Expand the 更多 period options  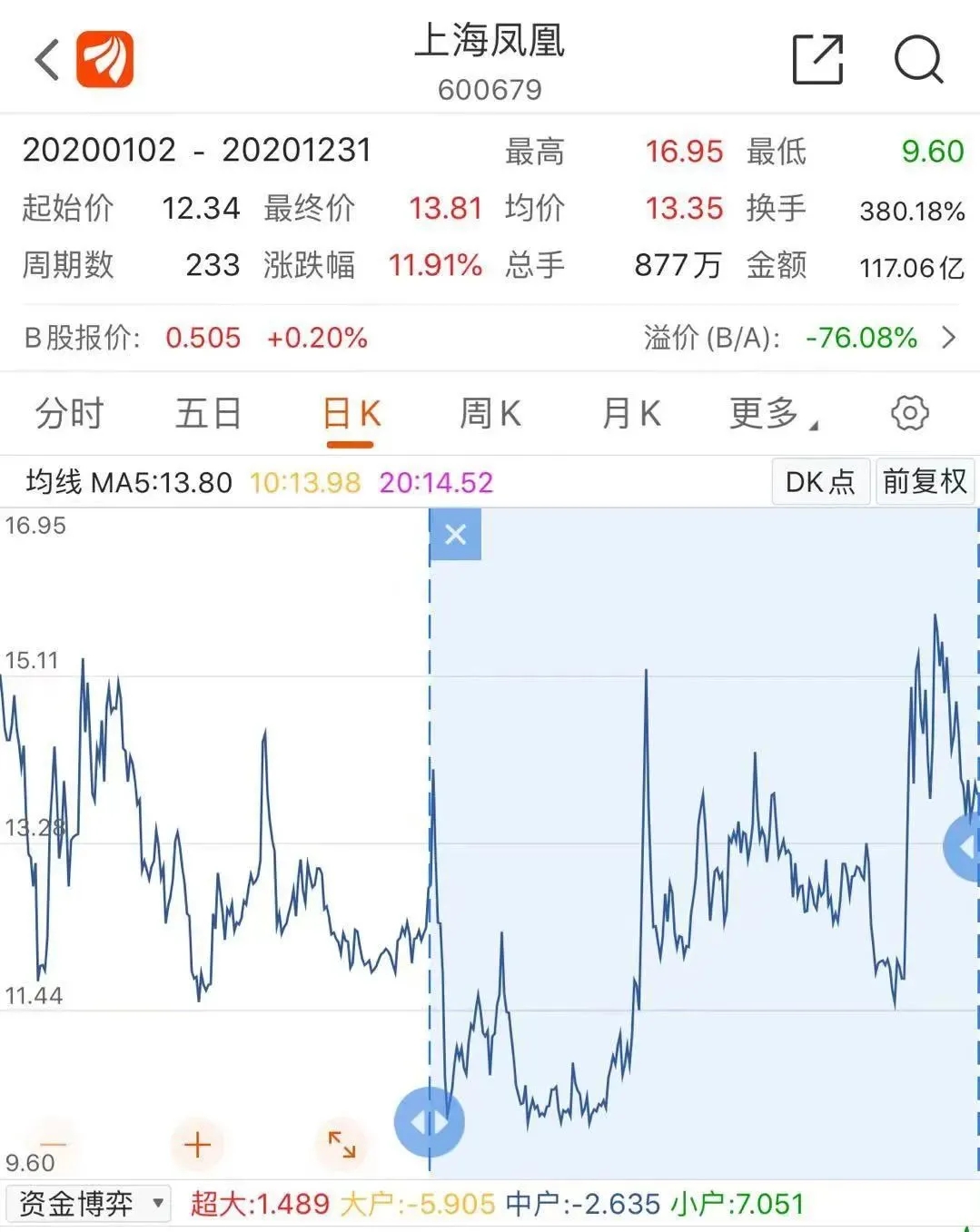click(772, 414)
